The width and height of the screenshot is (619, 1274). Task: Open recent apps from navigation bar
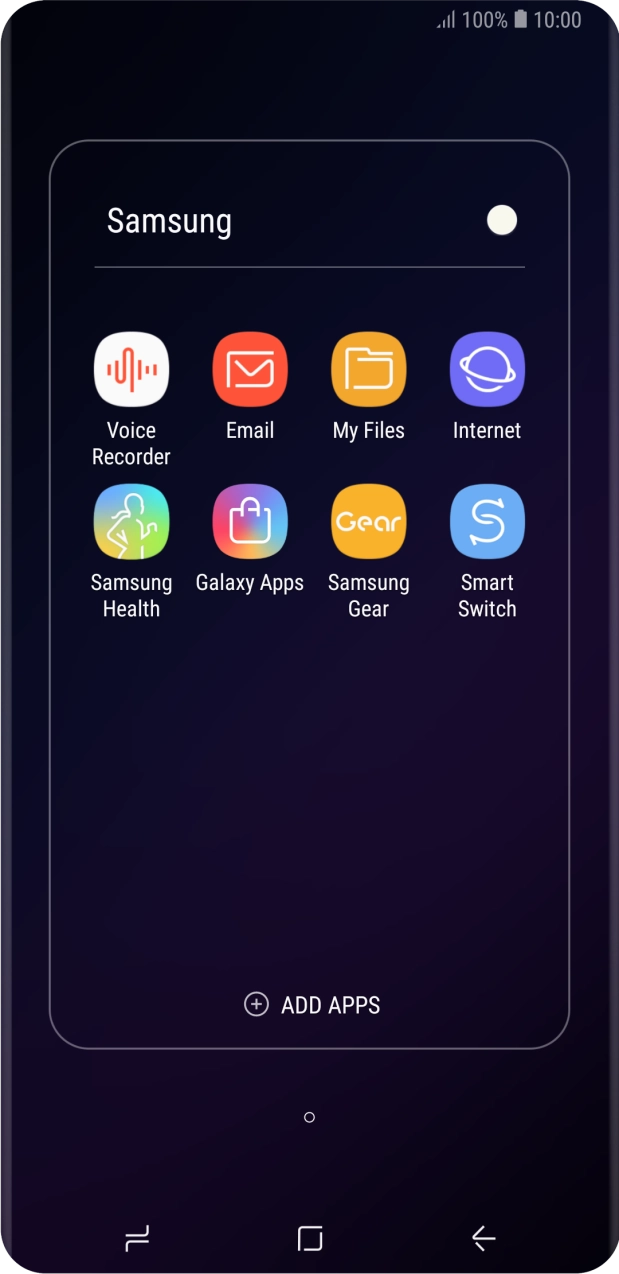tap(137, 1239)
